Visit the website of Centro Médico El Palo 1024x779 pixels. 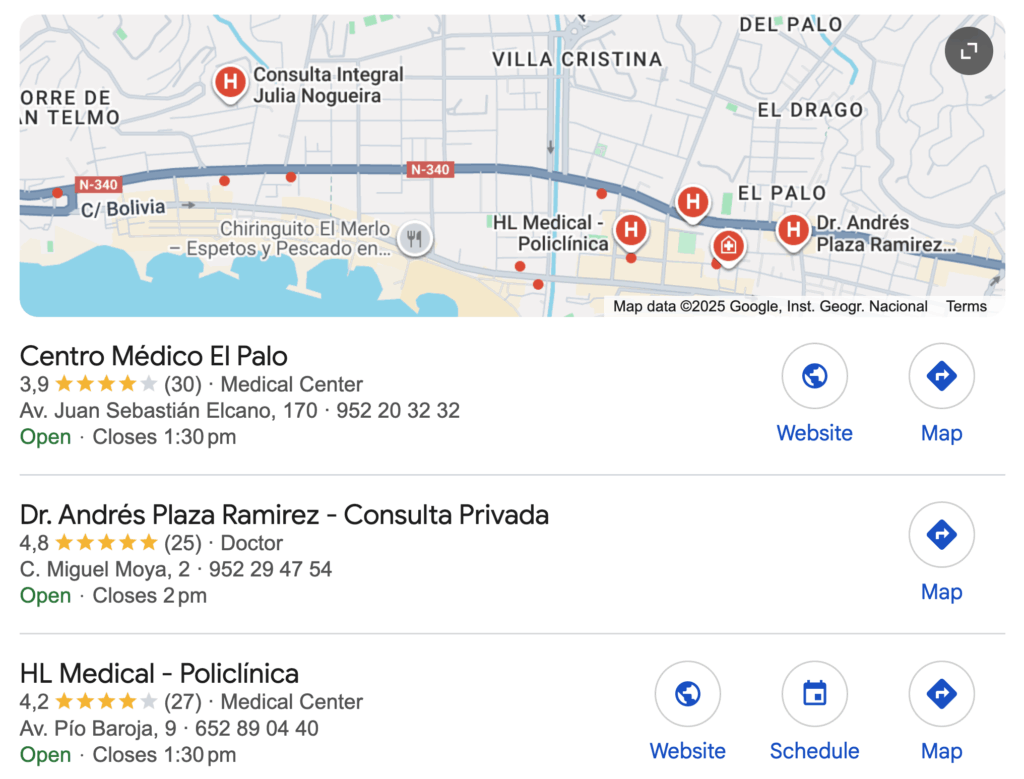[x=814, y=377]
